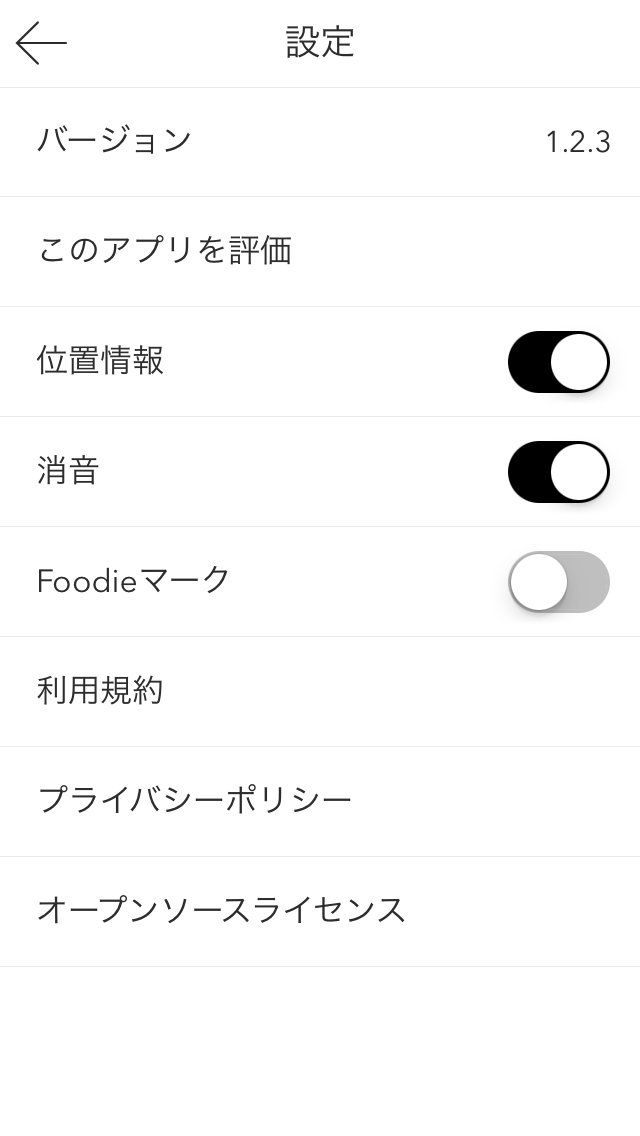
Task: Turn off the 位置情報 switch
Action: [x=558, y=362]
